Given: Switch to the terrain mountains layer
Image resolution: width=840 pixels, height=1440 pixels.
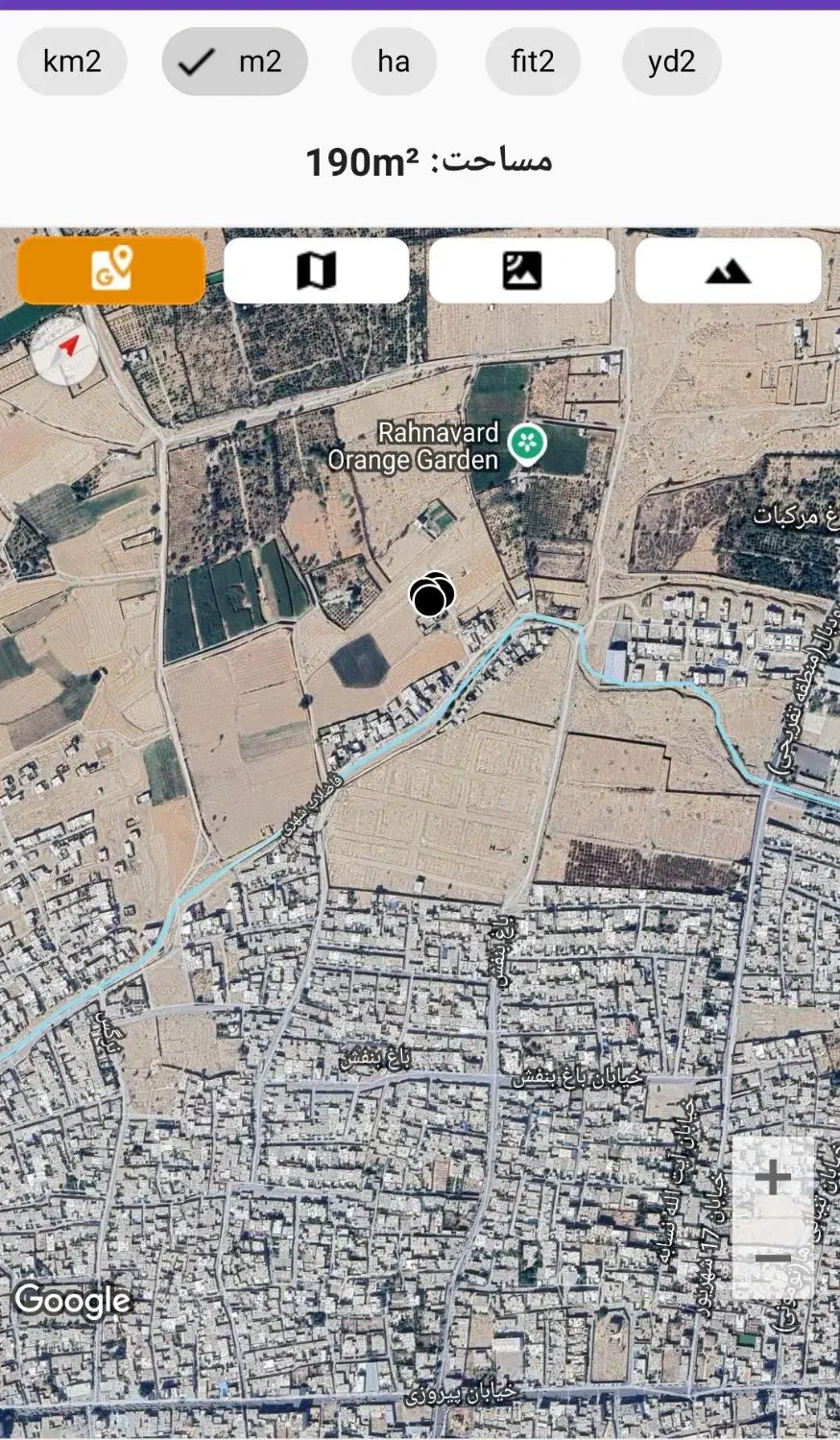Looking at the screenshot, I should (728, 271).
